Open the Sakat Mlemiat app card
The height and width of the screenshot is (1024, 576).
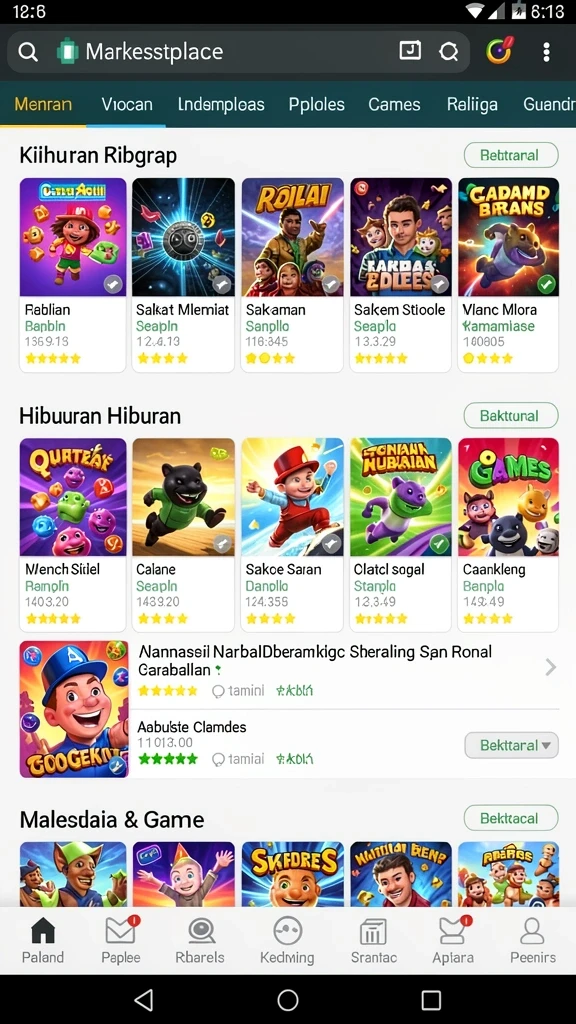click(x=183, y=274)
